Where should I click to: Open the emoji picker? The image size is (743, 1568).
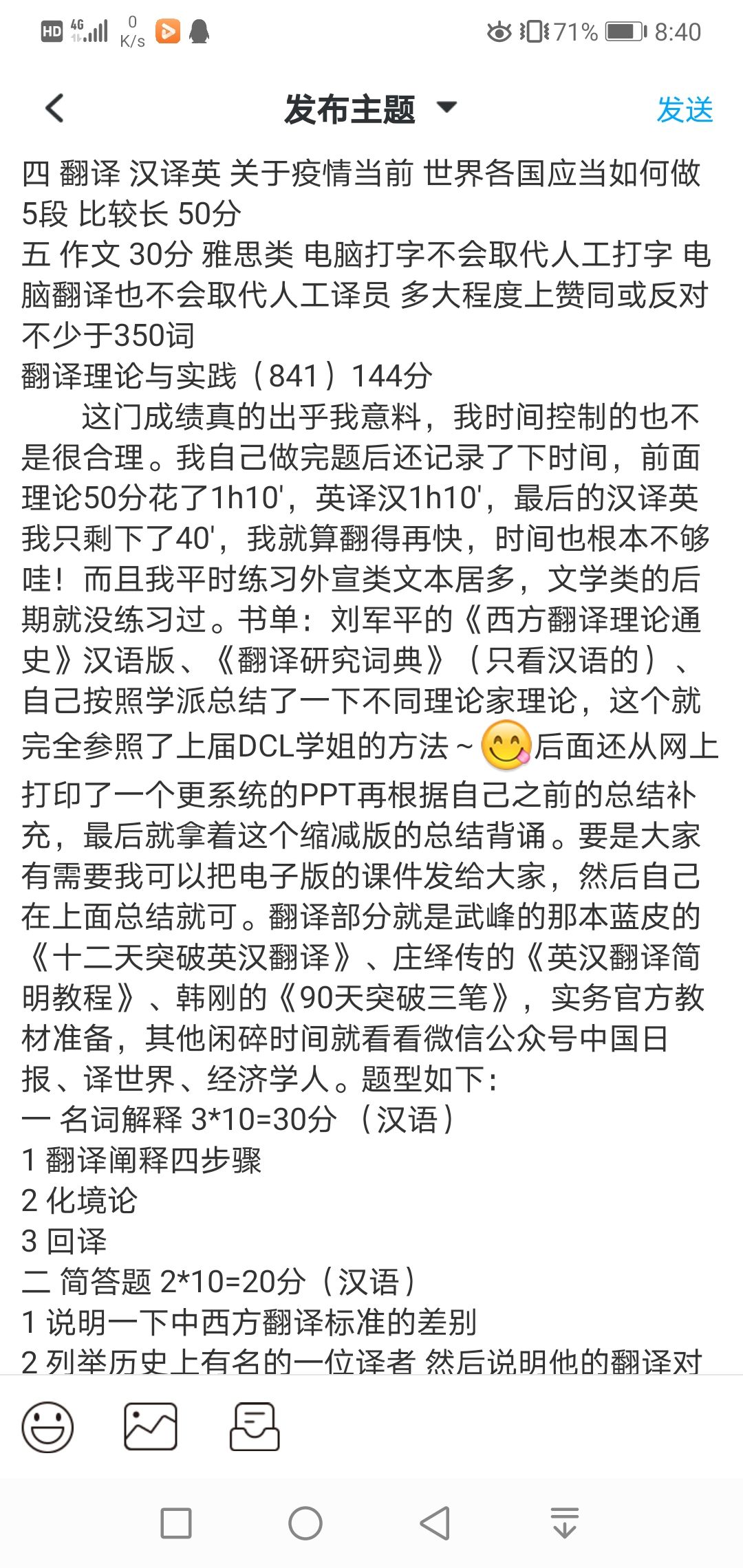pos(47,1427)
